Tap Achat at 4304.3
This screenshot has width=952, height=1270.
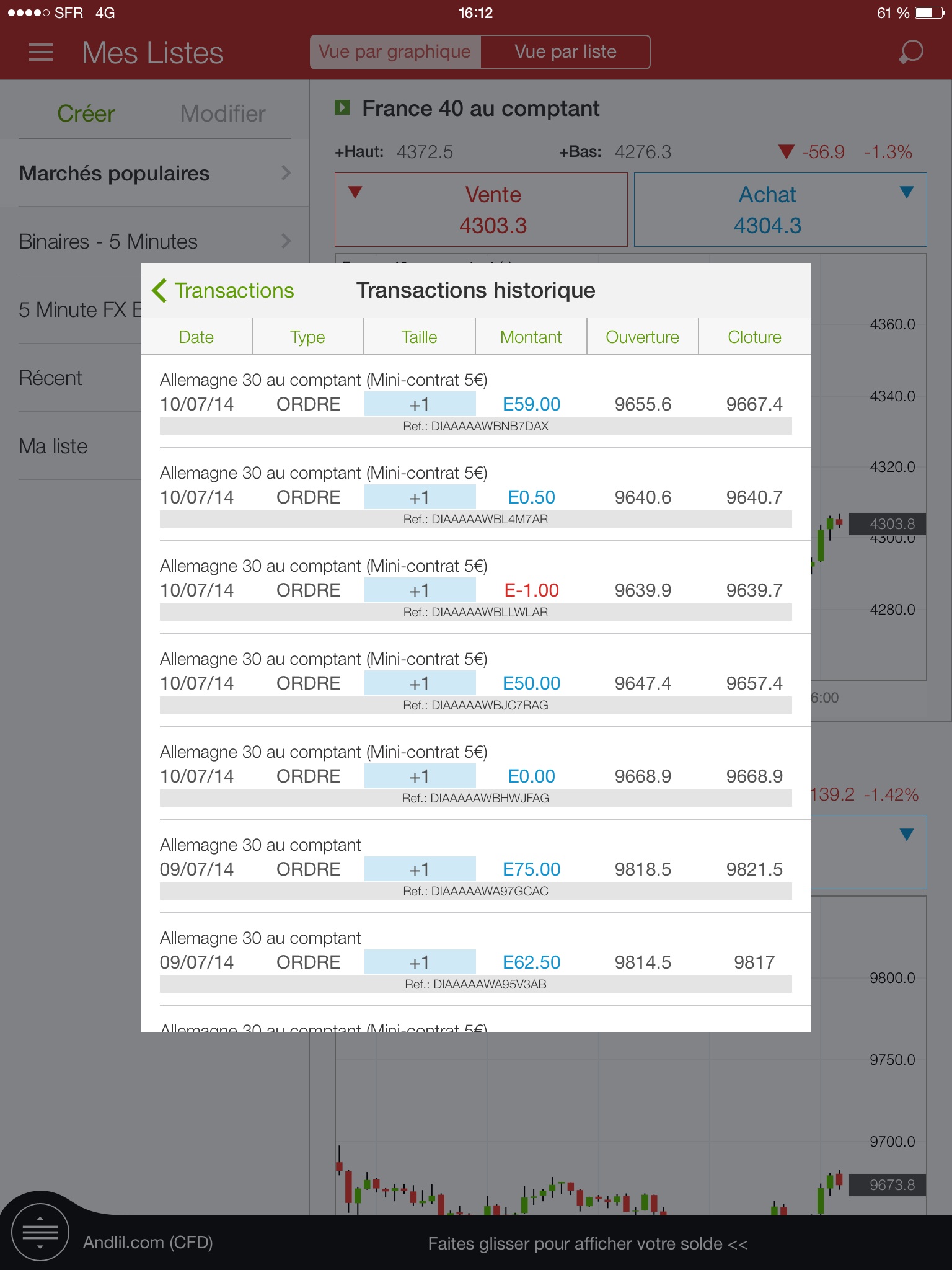[780, 210]
